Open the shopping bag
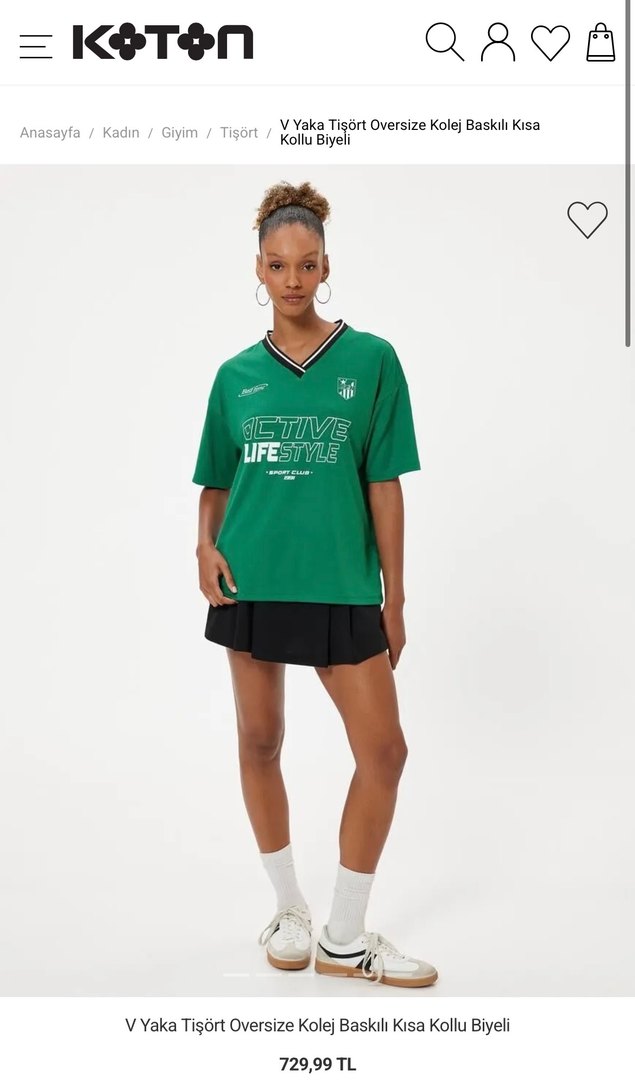 [600, 43]
